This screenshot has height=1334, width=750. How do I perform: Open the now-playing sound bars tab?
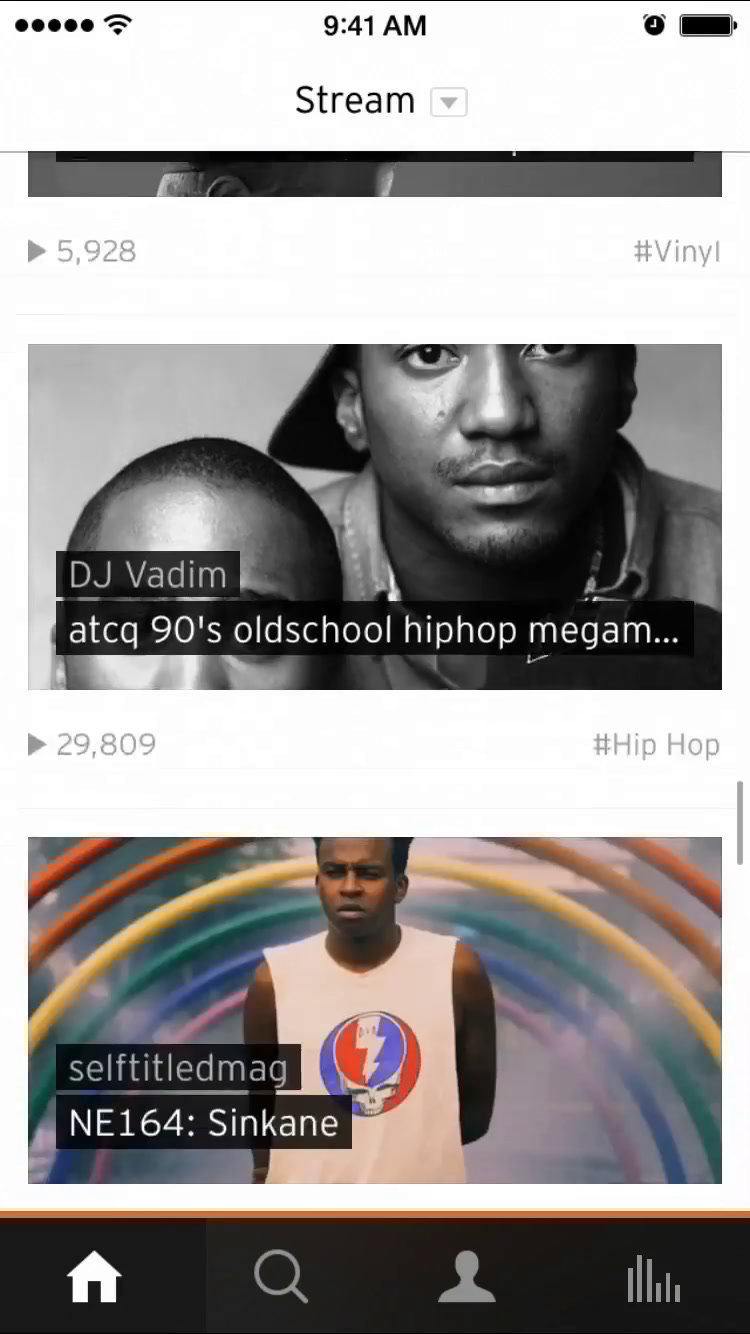tap(653, 1278)
